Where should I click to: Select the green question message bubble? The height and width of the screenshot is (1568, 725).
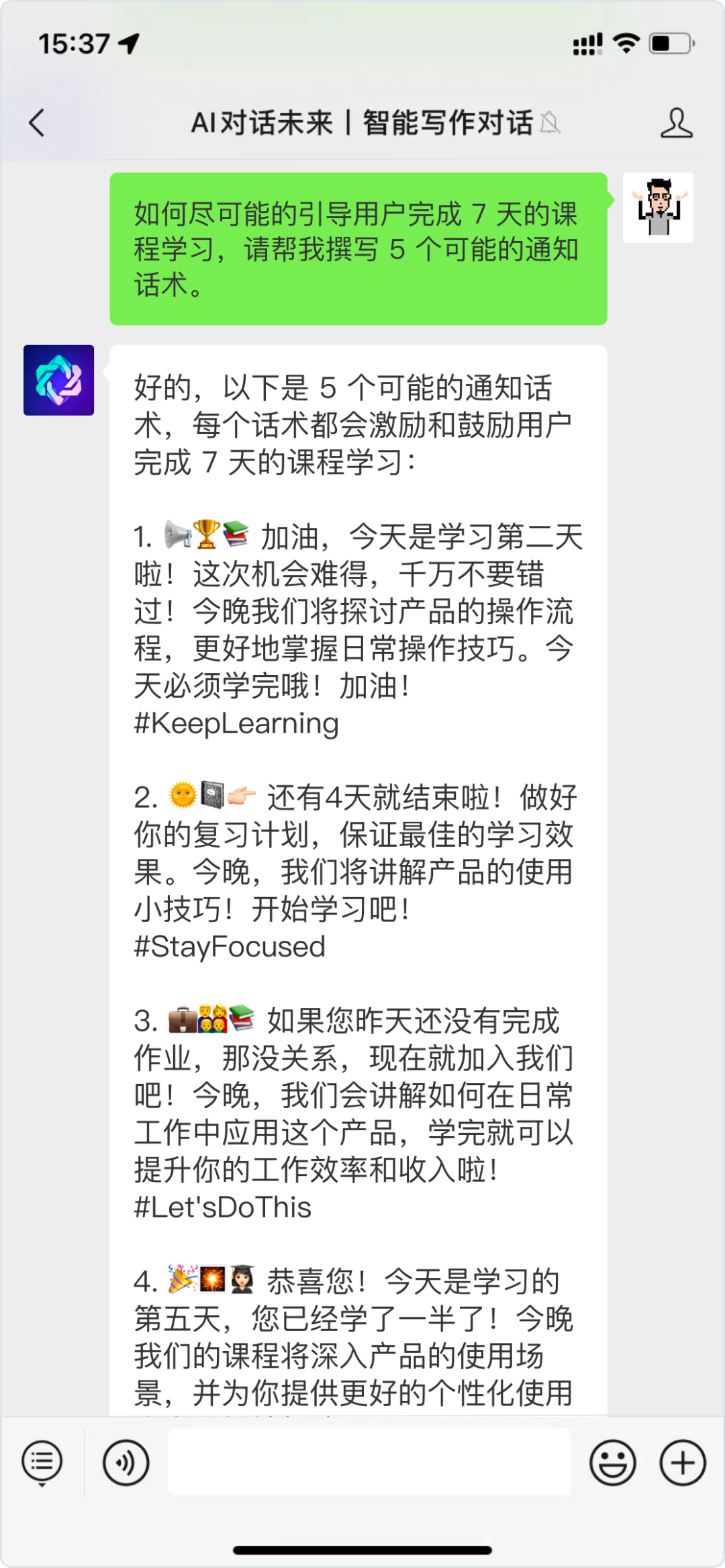359,248
